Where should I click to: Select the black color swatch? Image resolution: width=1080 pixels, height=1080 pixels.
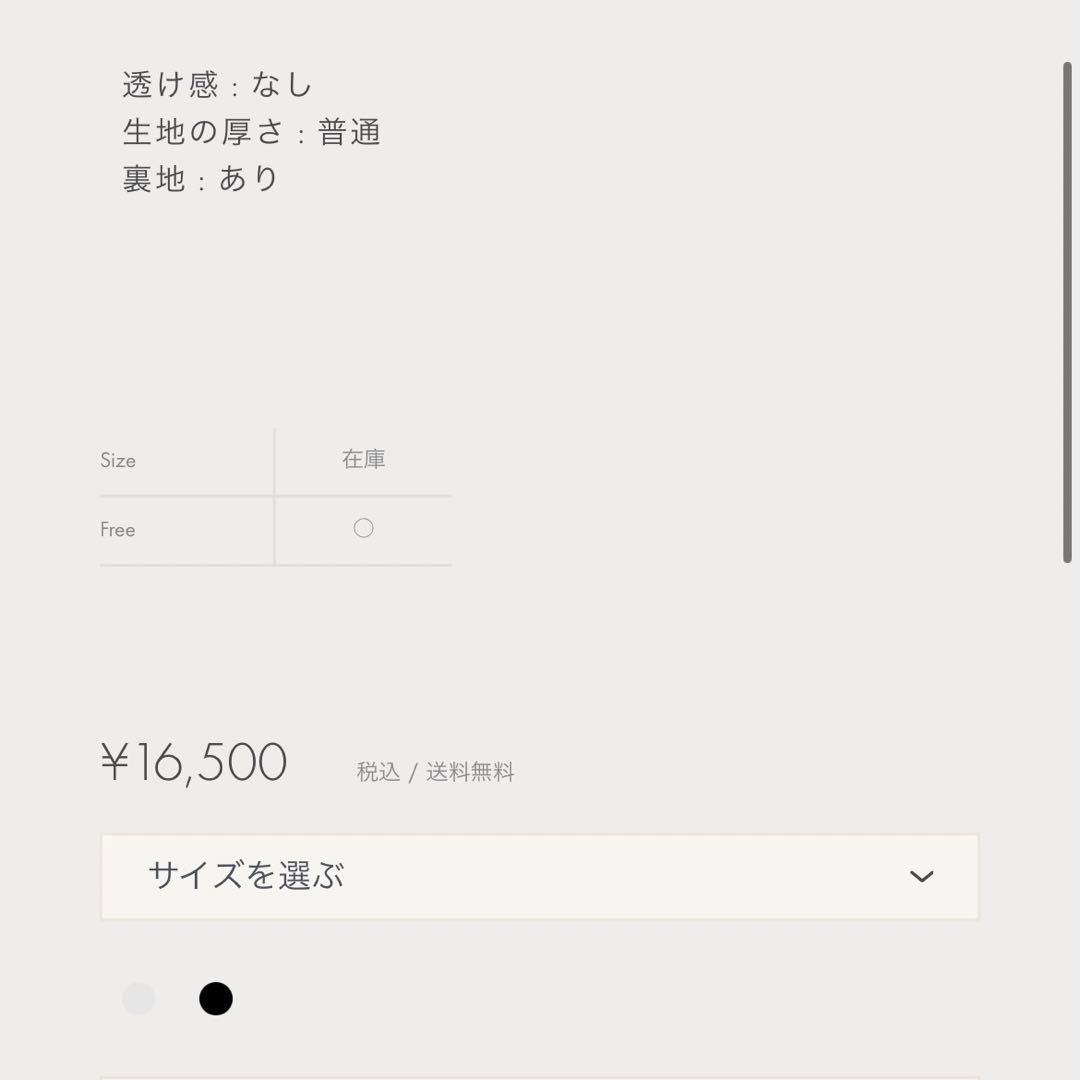[x=216, y=998]
